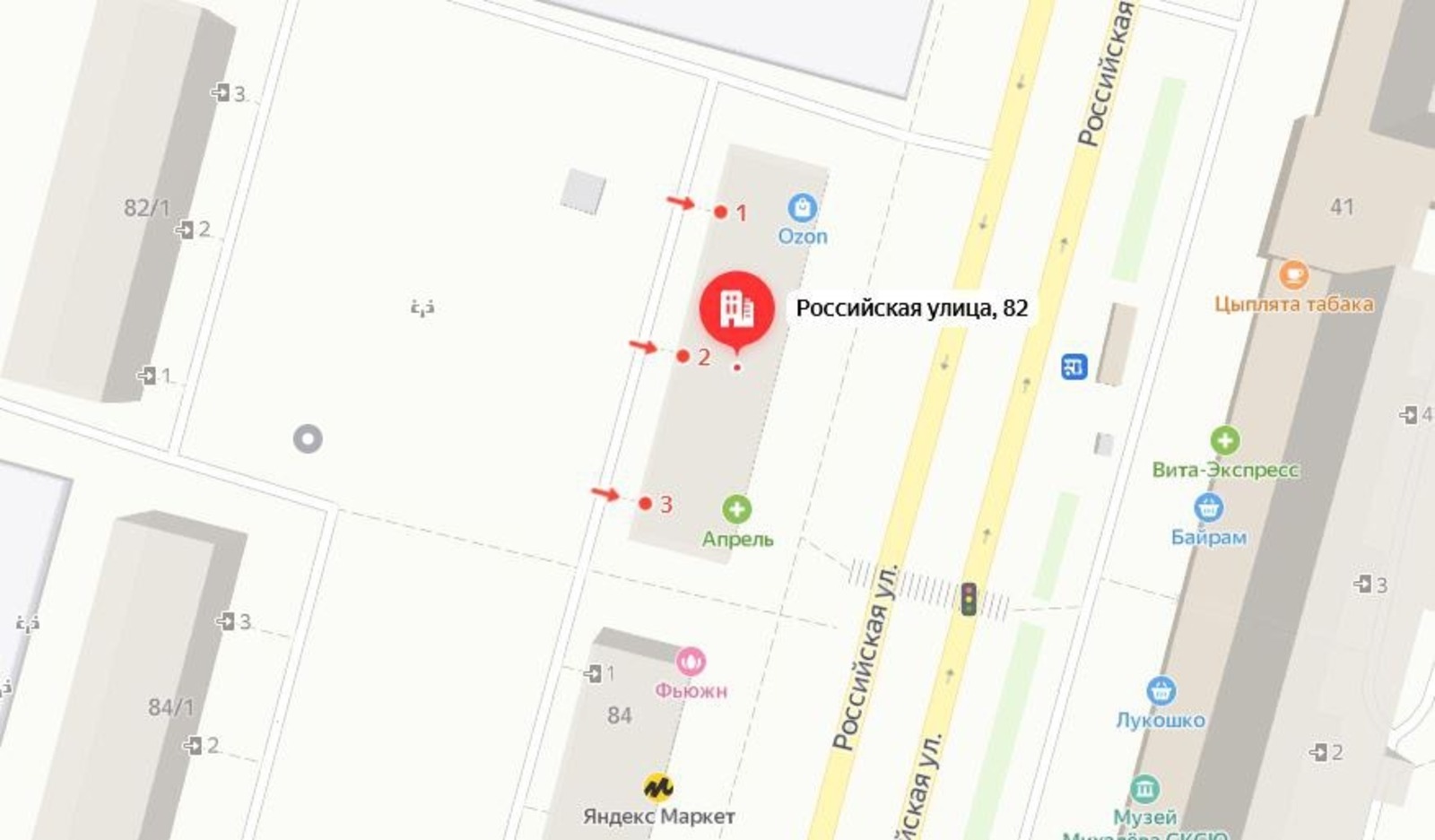This screenshot has width=1435, height=840.
Task: Open the Фьюжн place marker
Action: pos(691,662)
